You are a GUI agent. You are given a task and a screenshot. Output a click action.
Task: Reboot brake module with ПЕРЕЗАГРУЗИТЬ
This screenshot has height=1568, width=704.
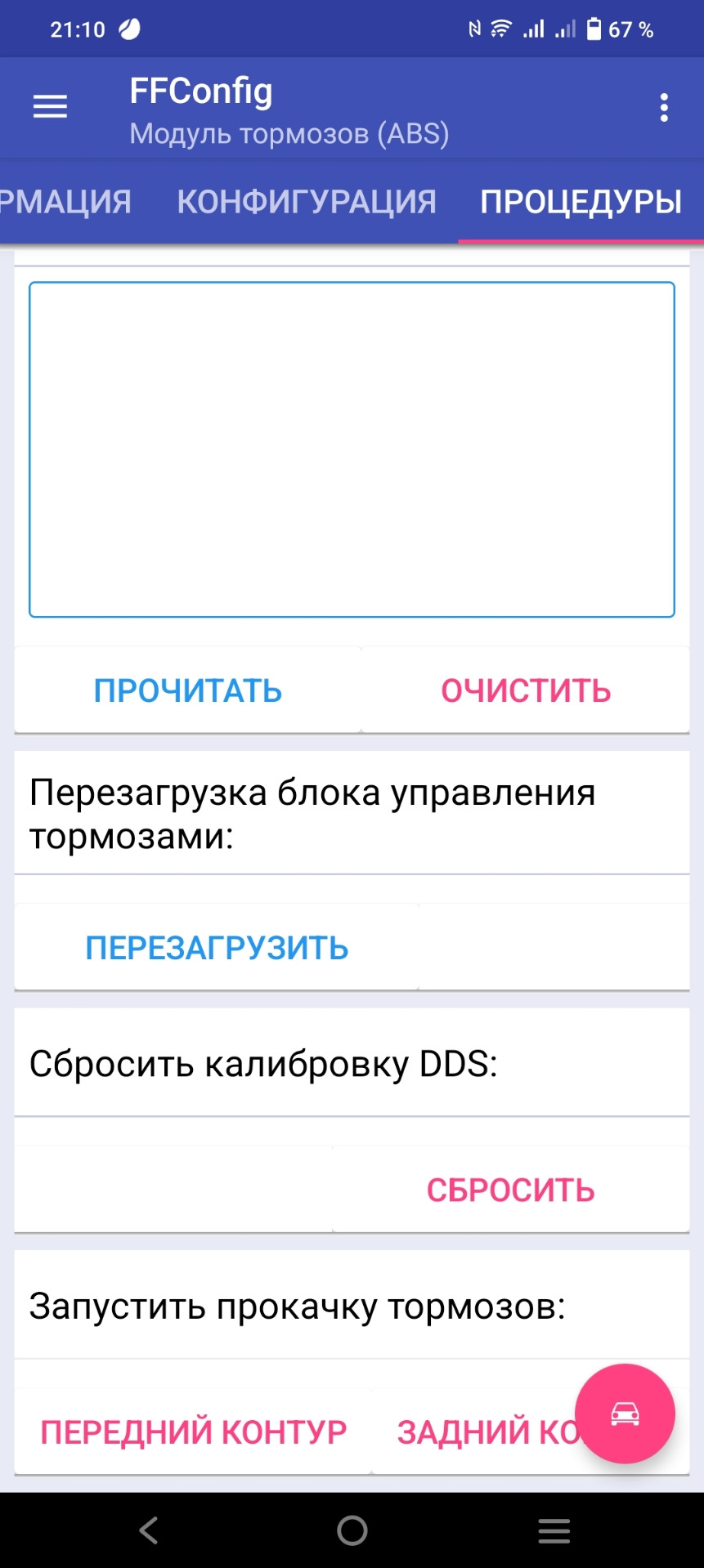pos(217,949)
